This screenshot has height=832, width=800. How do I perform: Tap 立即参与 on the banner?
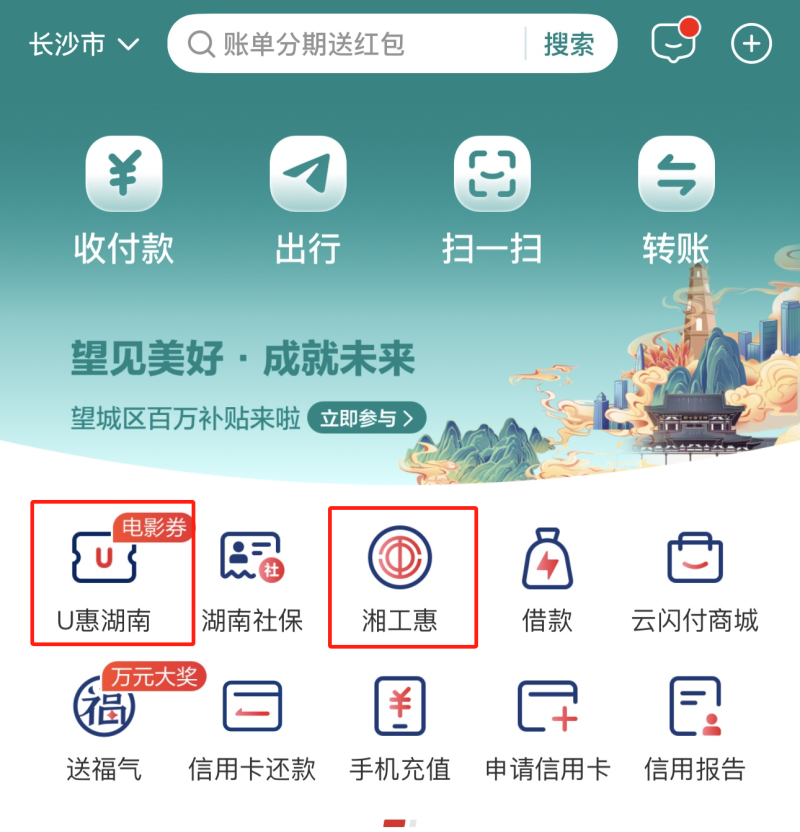point(366,418)
